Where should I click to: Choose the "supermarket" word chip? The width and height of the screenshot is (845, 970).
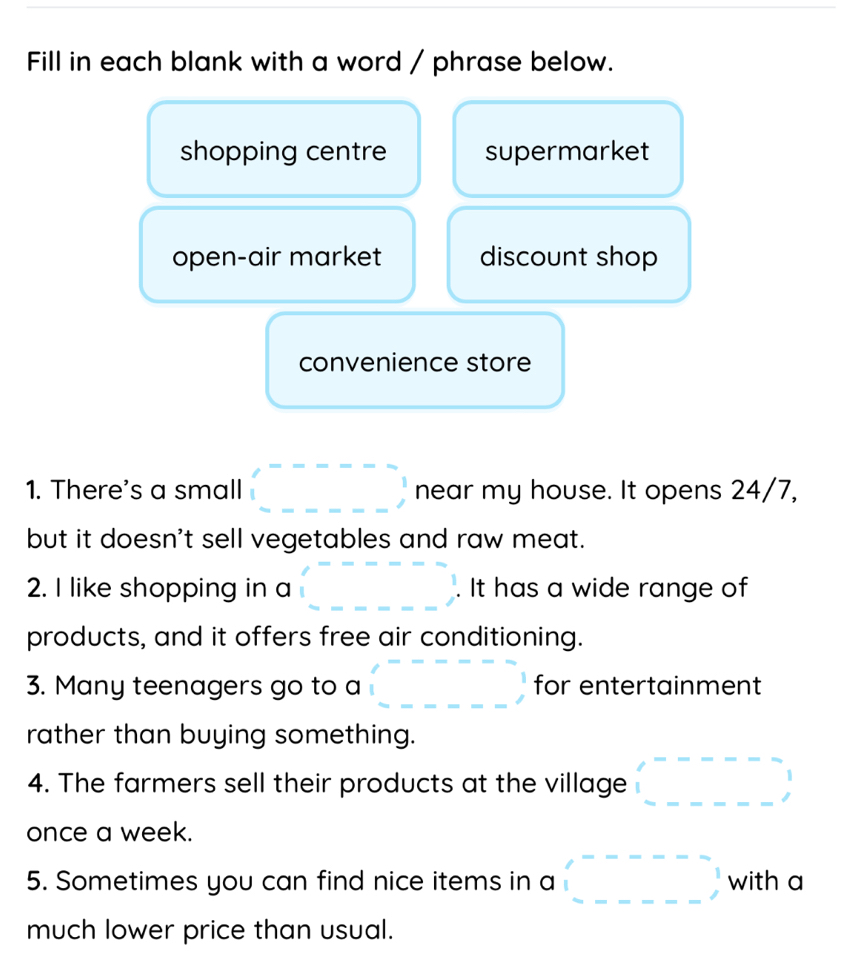(x=567, y=150)
